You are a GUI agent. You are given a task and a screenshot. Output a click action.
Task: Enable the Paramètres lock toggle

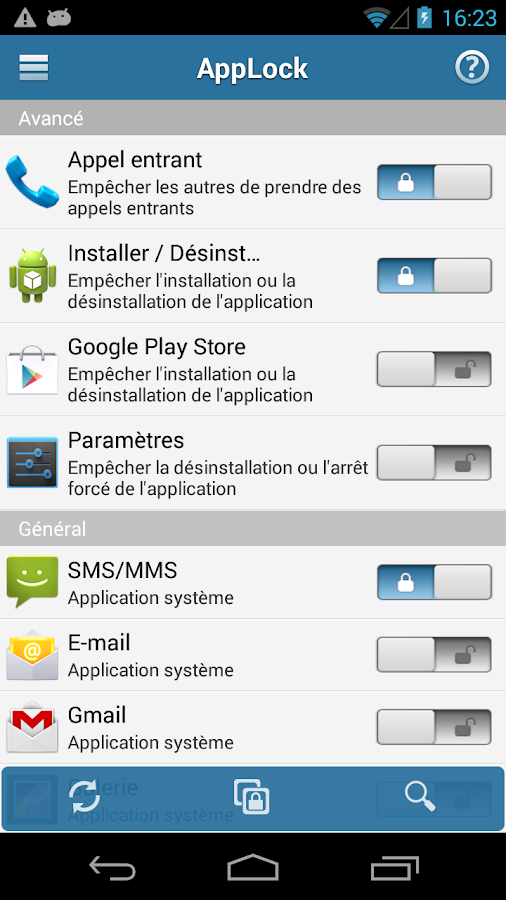point(434,463)
